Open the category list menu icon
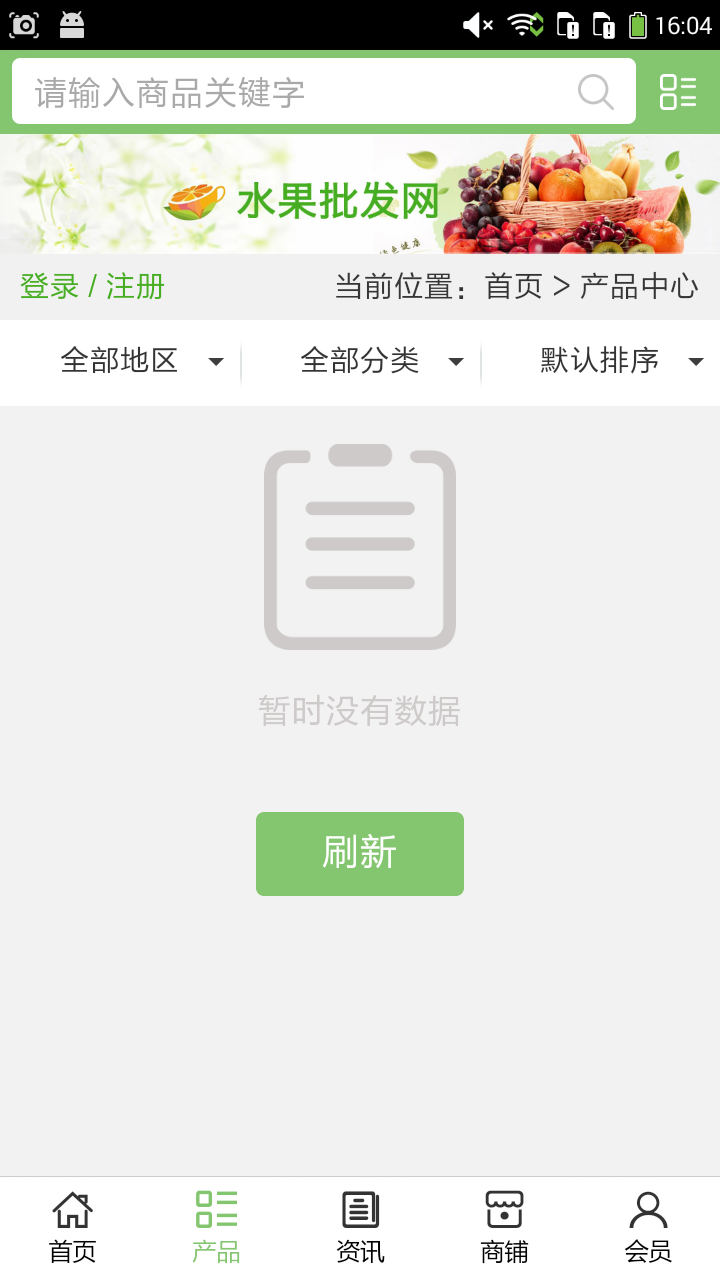Image resolution: width=720 pixels, height=1280 pixels. point(678,92)
